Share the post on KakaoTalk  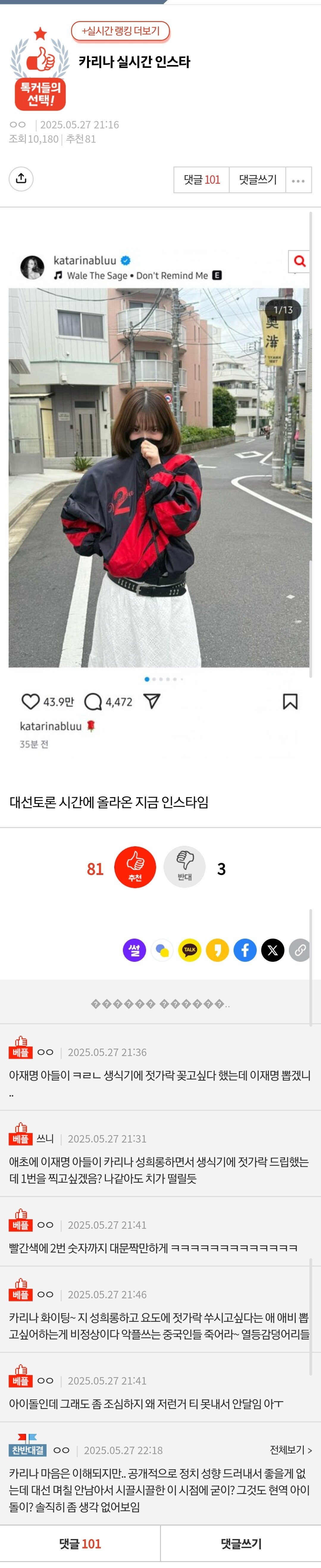(190, 949)
